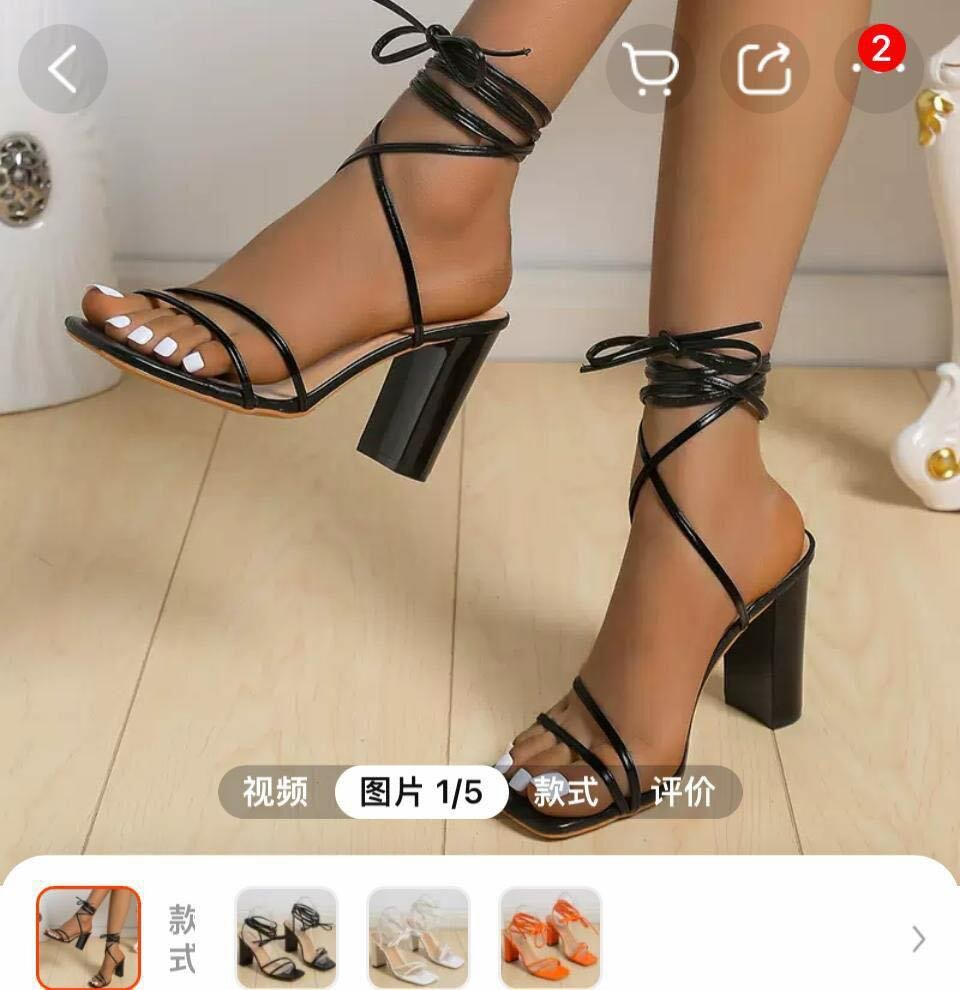Open the shopping cart

[x=651, y=69]
